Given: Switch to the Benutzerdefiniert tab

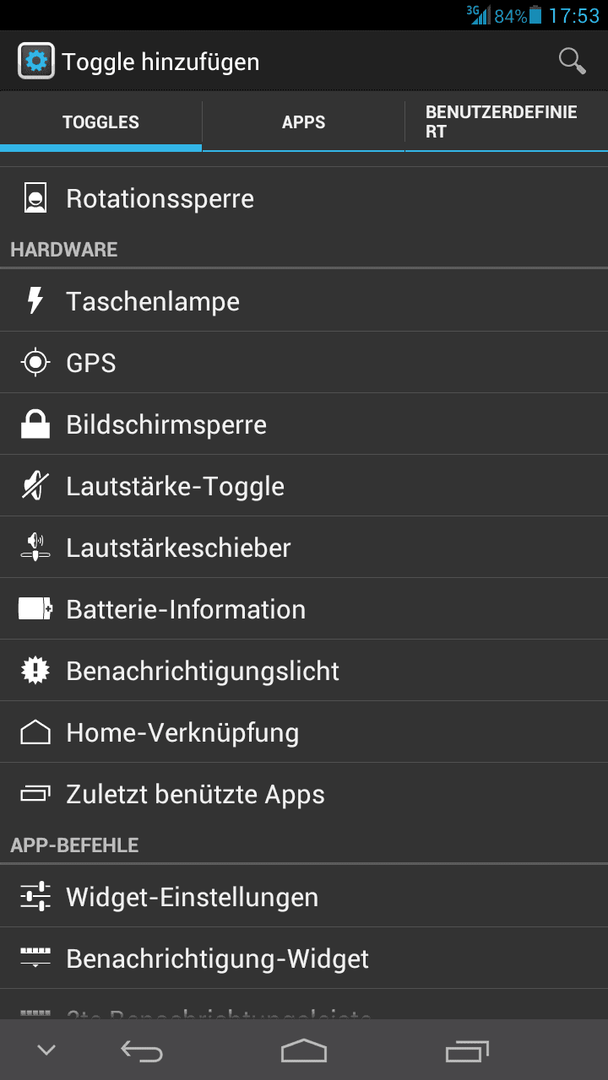Looking at the screenshot, I should pyautogui.click(x=506, y=123).
